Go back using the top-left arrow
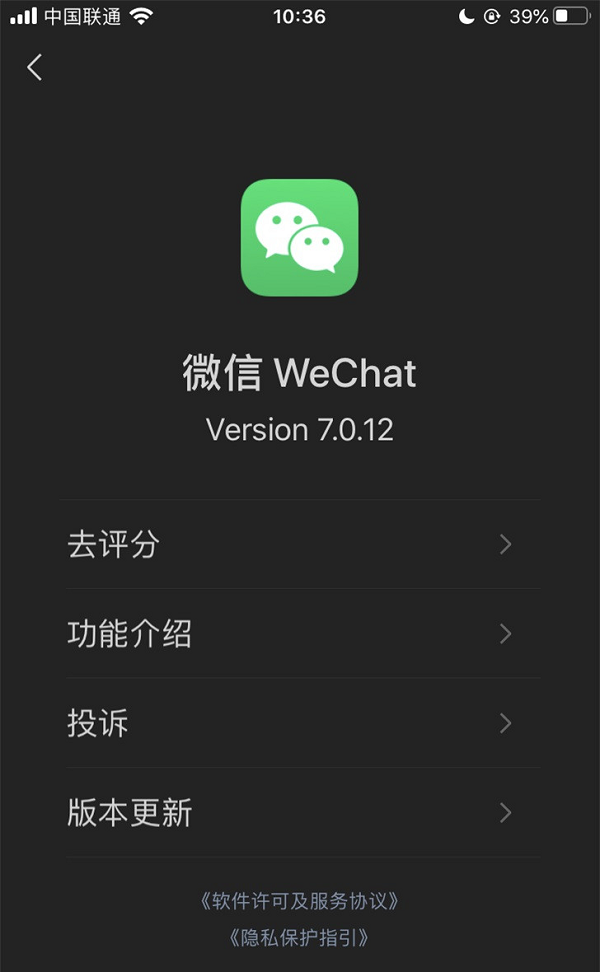 [x=35, y=67]
